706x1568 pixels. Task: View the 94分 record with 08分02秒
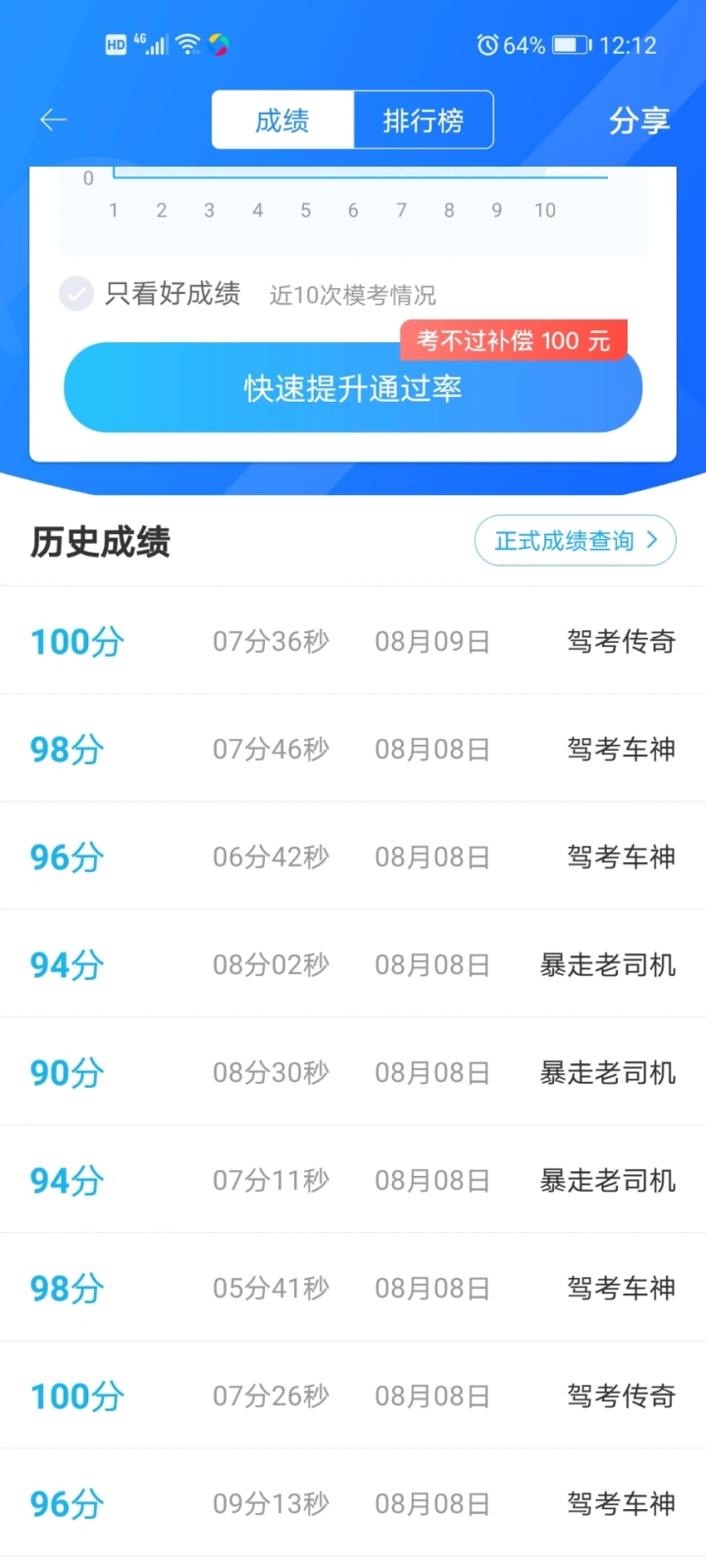(x=353, y=965)
